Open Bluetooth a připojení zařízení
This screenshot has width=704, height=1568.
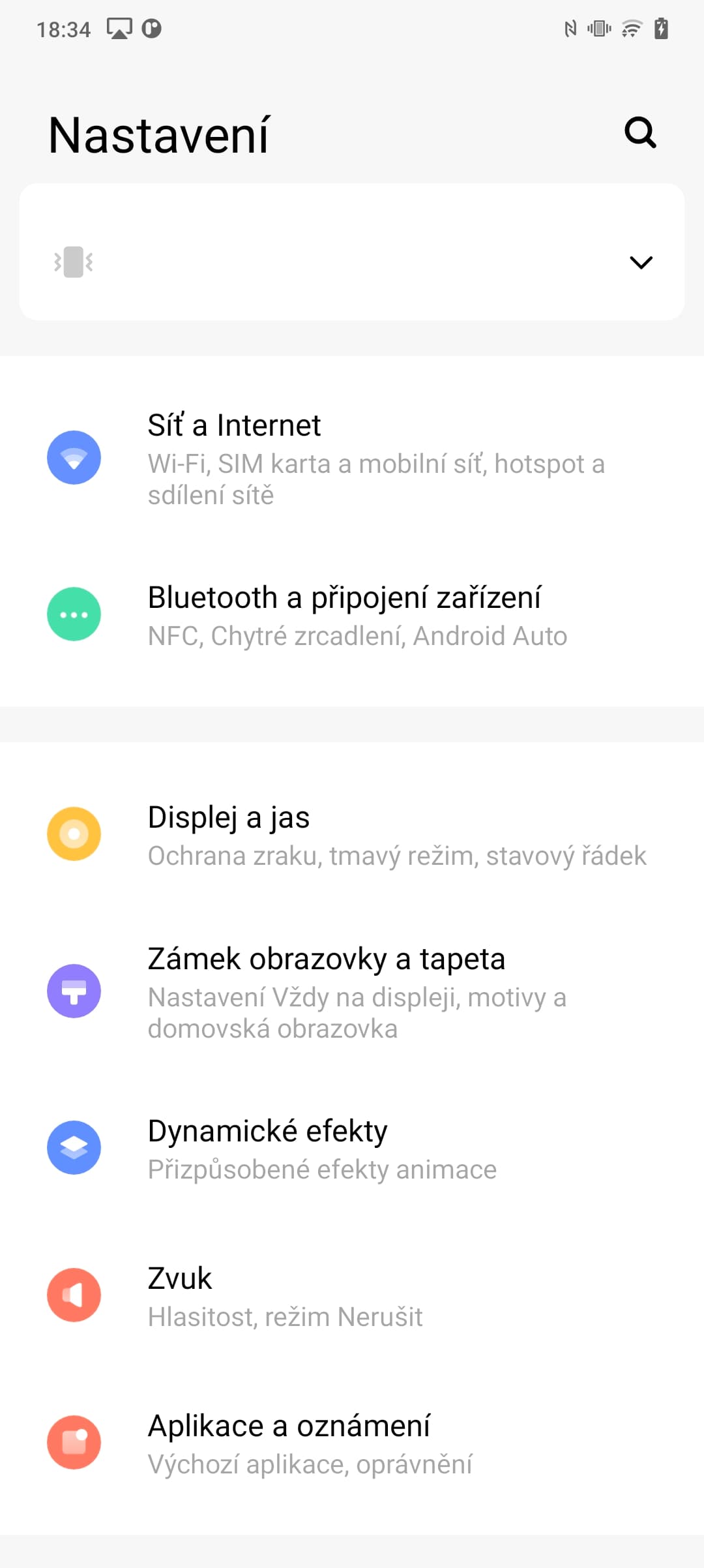click(x=352, y=615)
